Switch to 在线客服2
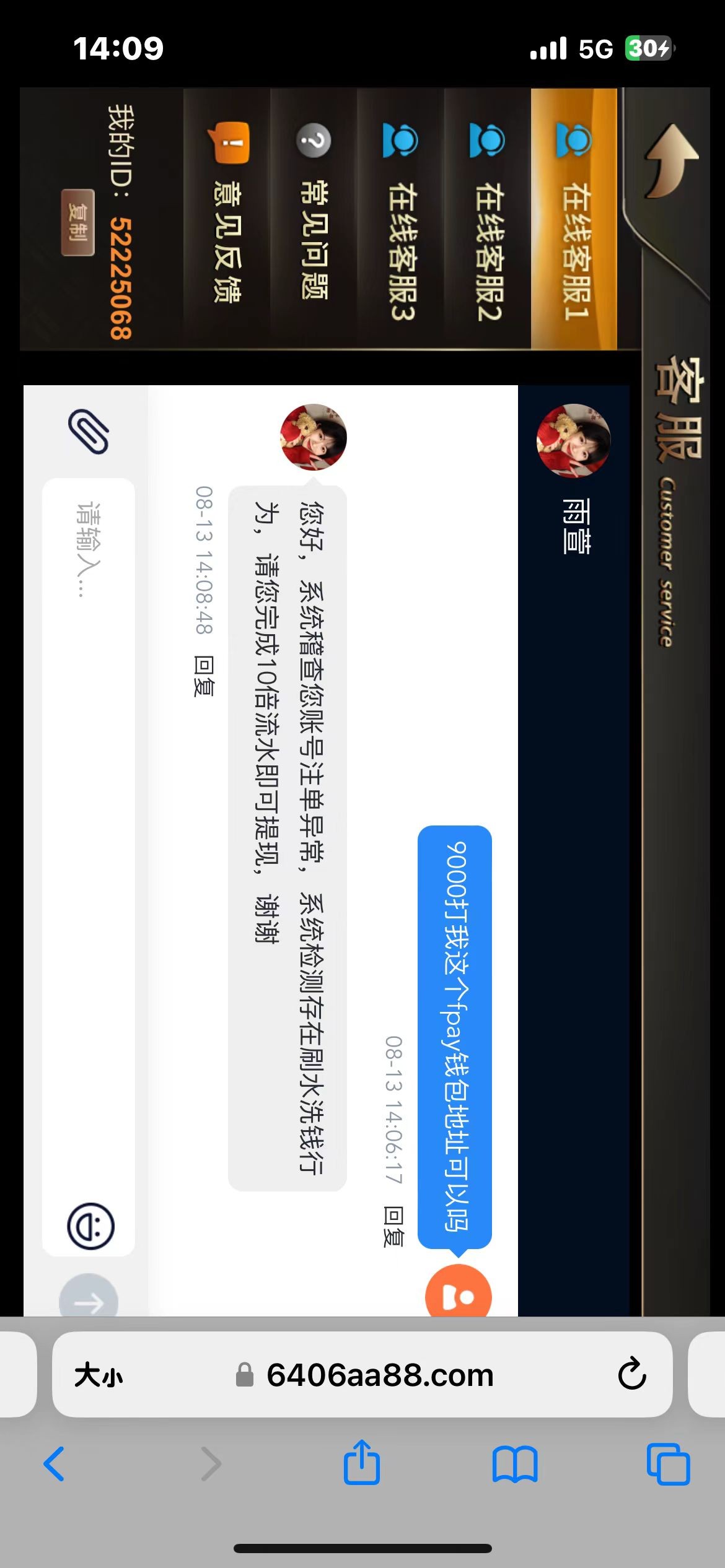The image size is (725, 1568). [487, 219]
